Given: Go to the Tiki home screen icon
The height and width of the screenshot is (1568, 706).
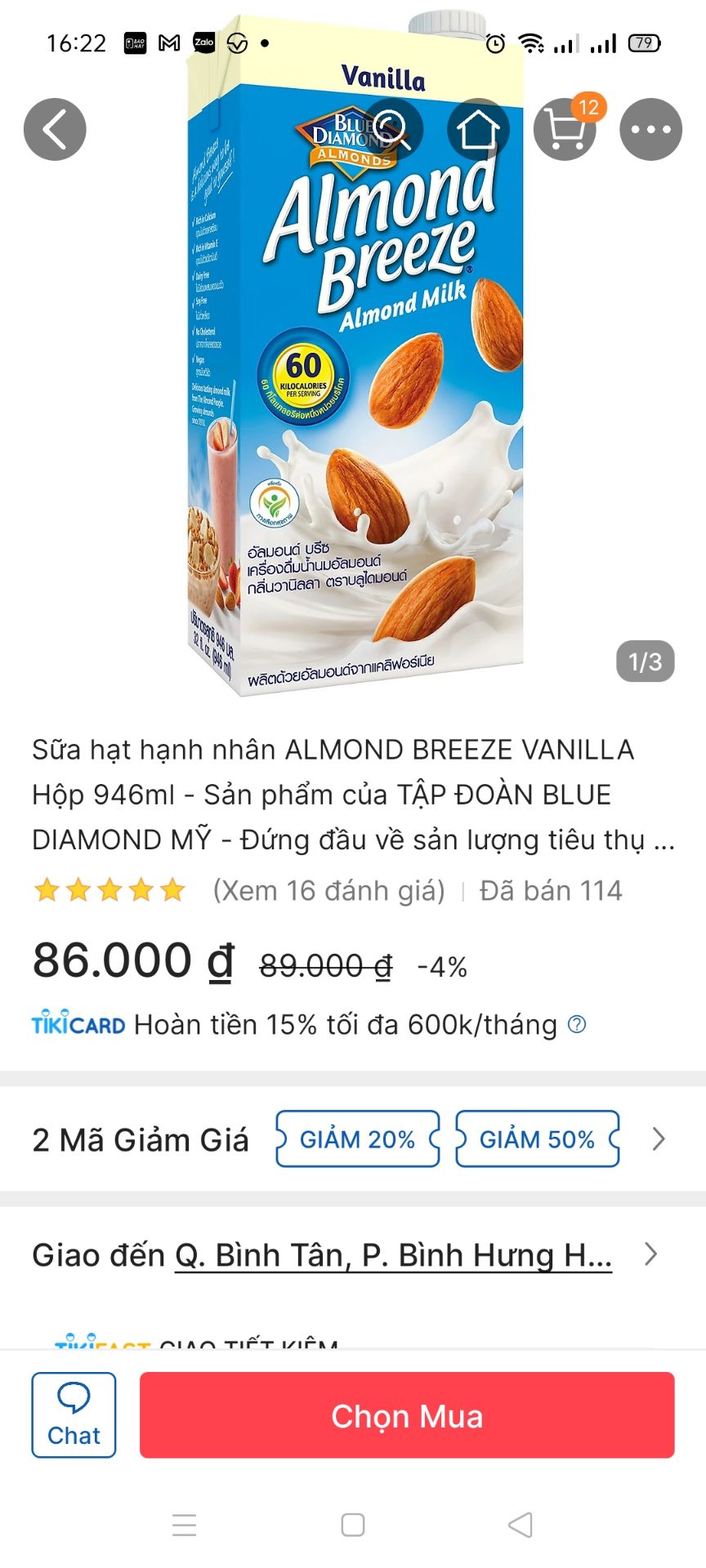Looking at the screenshot, I should [x=480, y=128].
